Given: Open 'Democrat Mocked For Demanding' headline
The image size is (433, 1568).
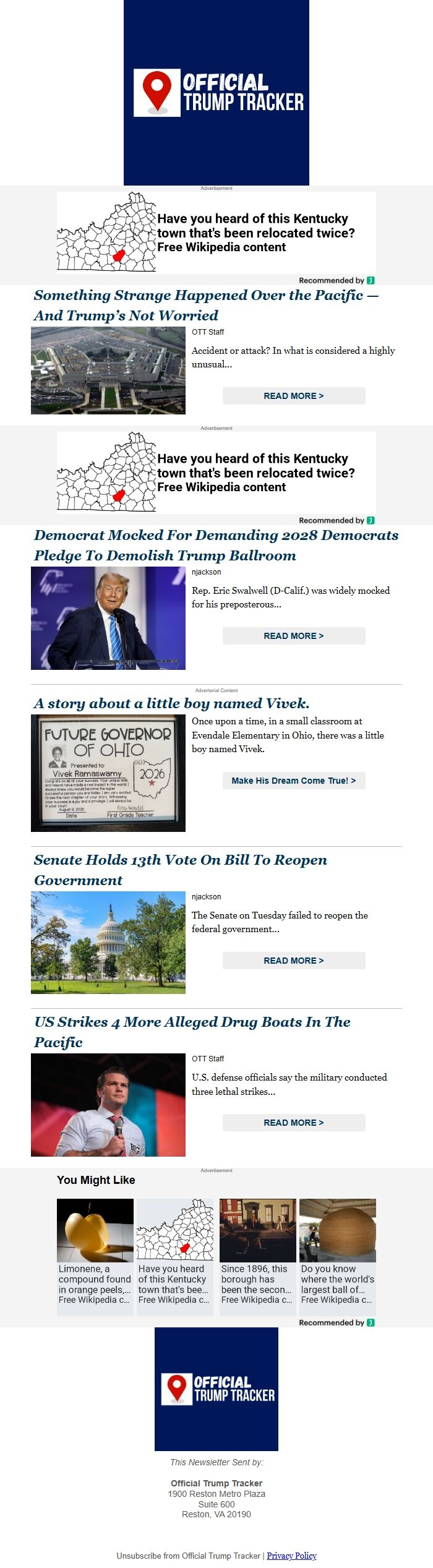Looking at the screenshot, I should pyautogui.click(x=216, y=545).
